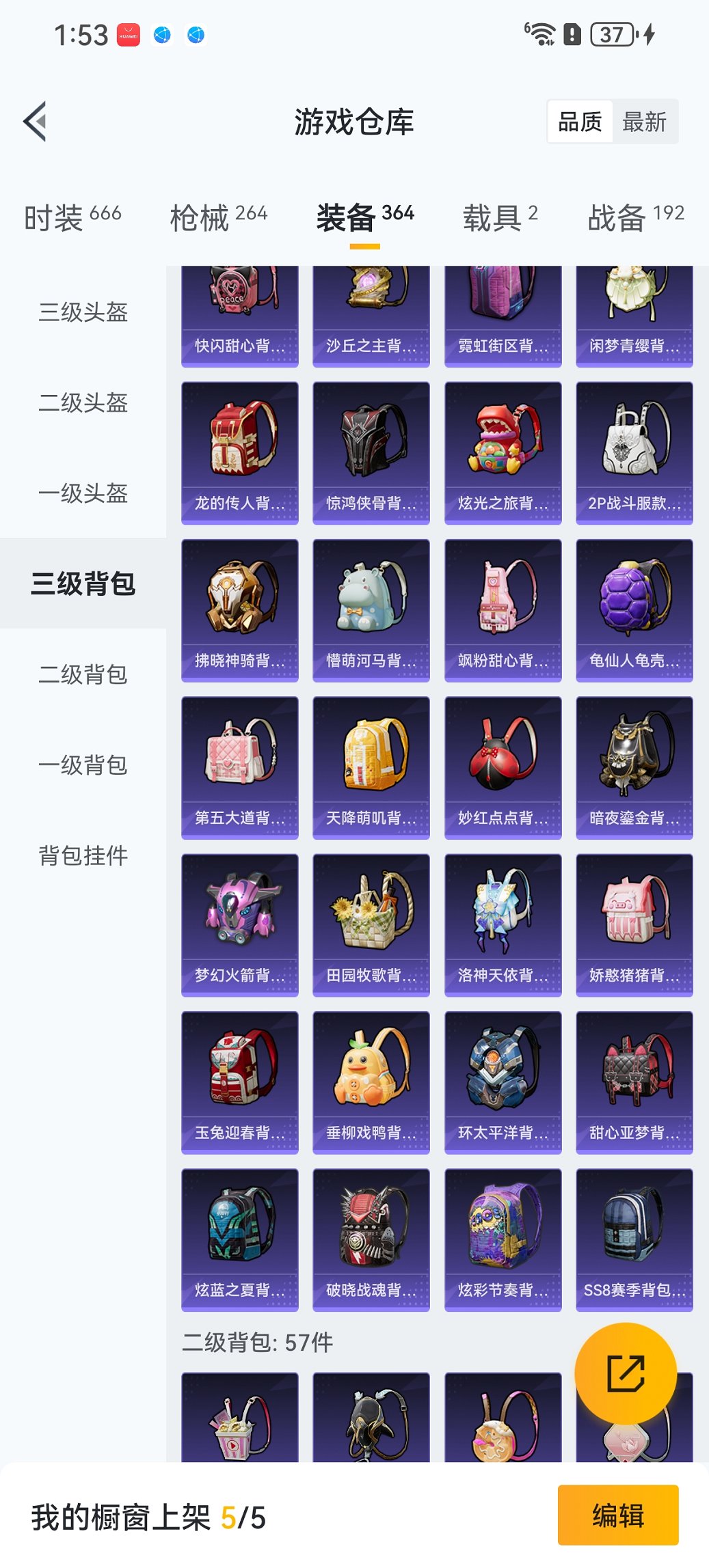Expand the 二级背包 category

click(82, 676)
